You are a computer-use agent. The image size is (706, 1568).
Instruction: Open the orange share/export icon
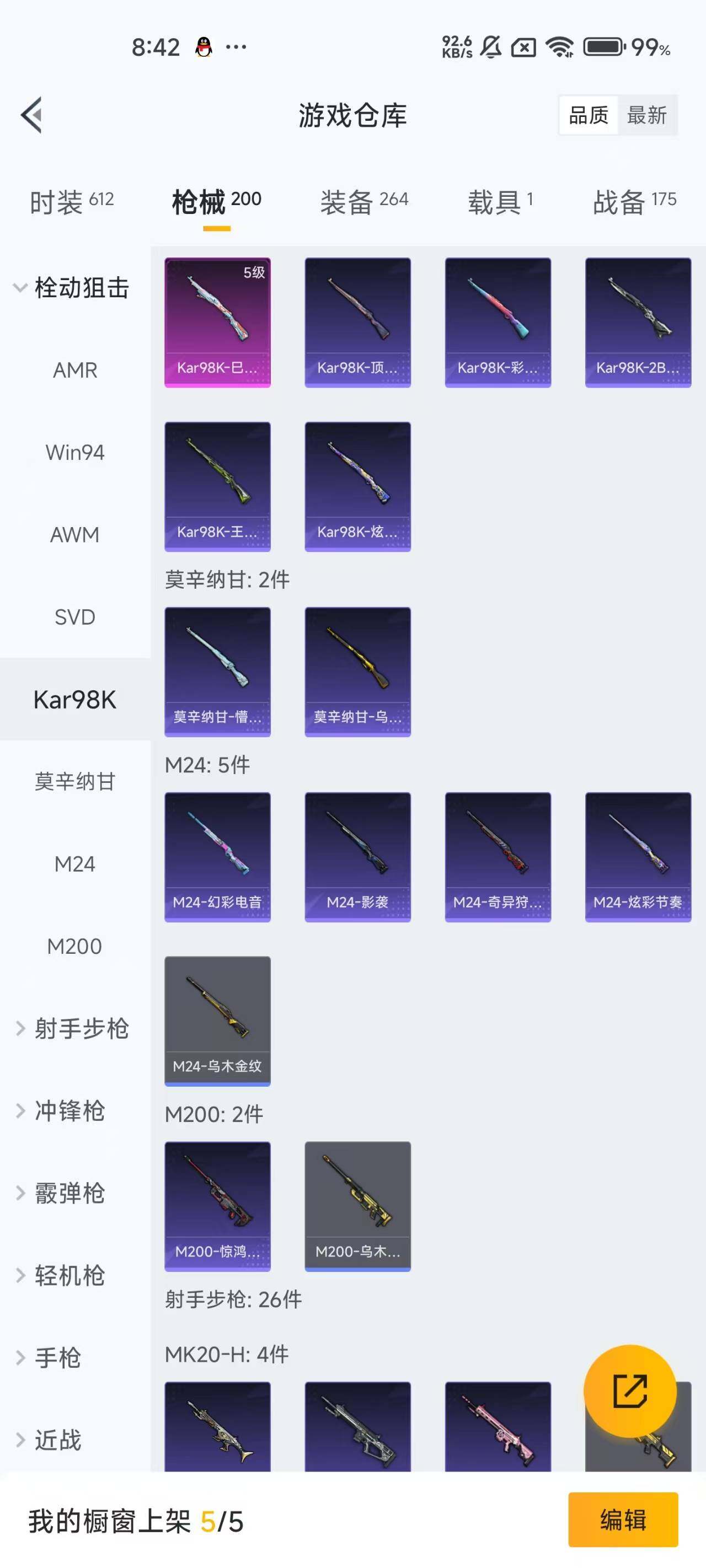pyautogui.click(x=629, y=1390)
